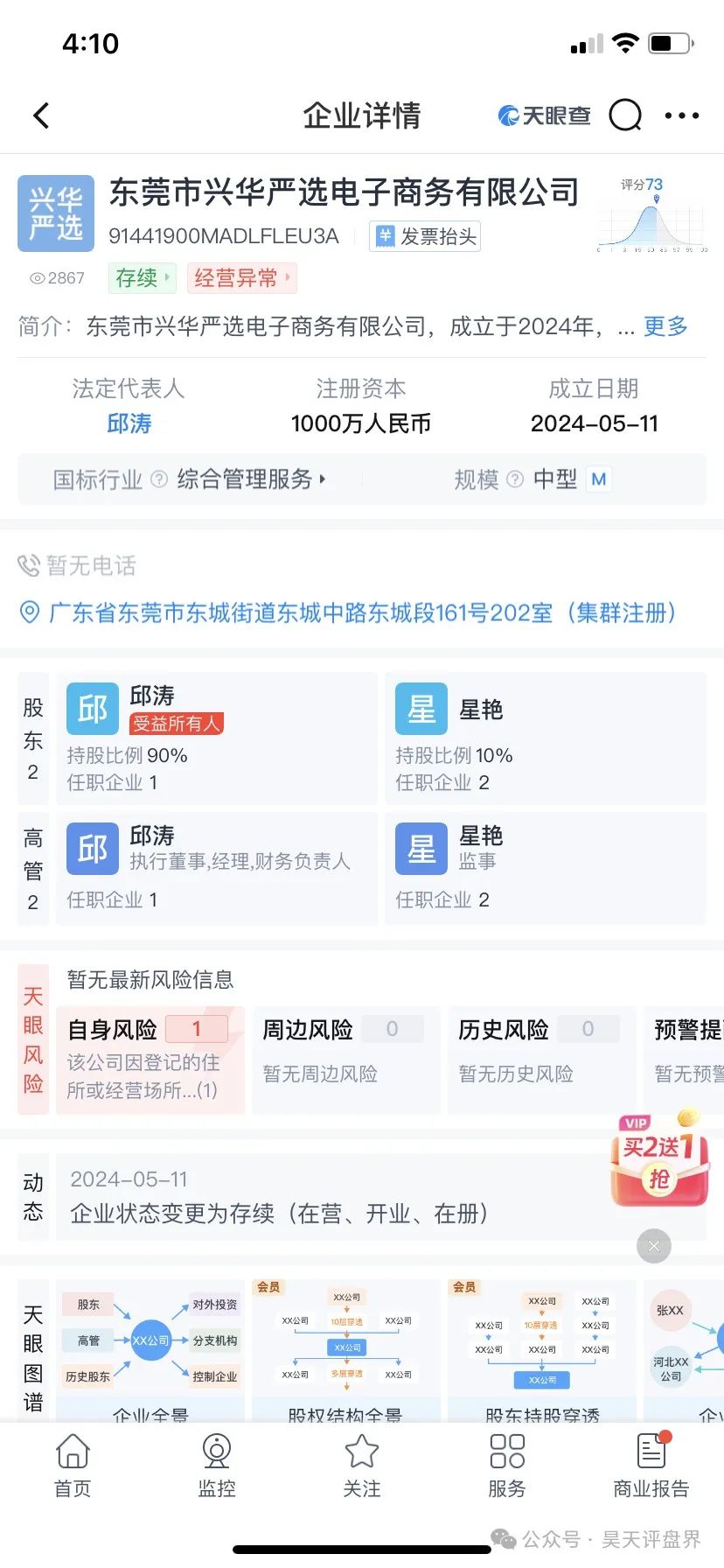View shareholder 邱涛 with 90% stake

[x=217, y=738]
